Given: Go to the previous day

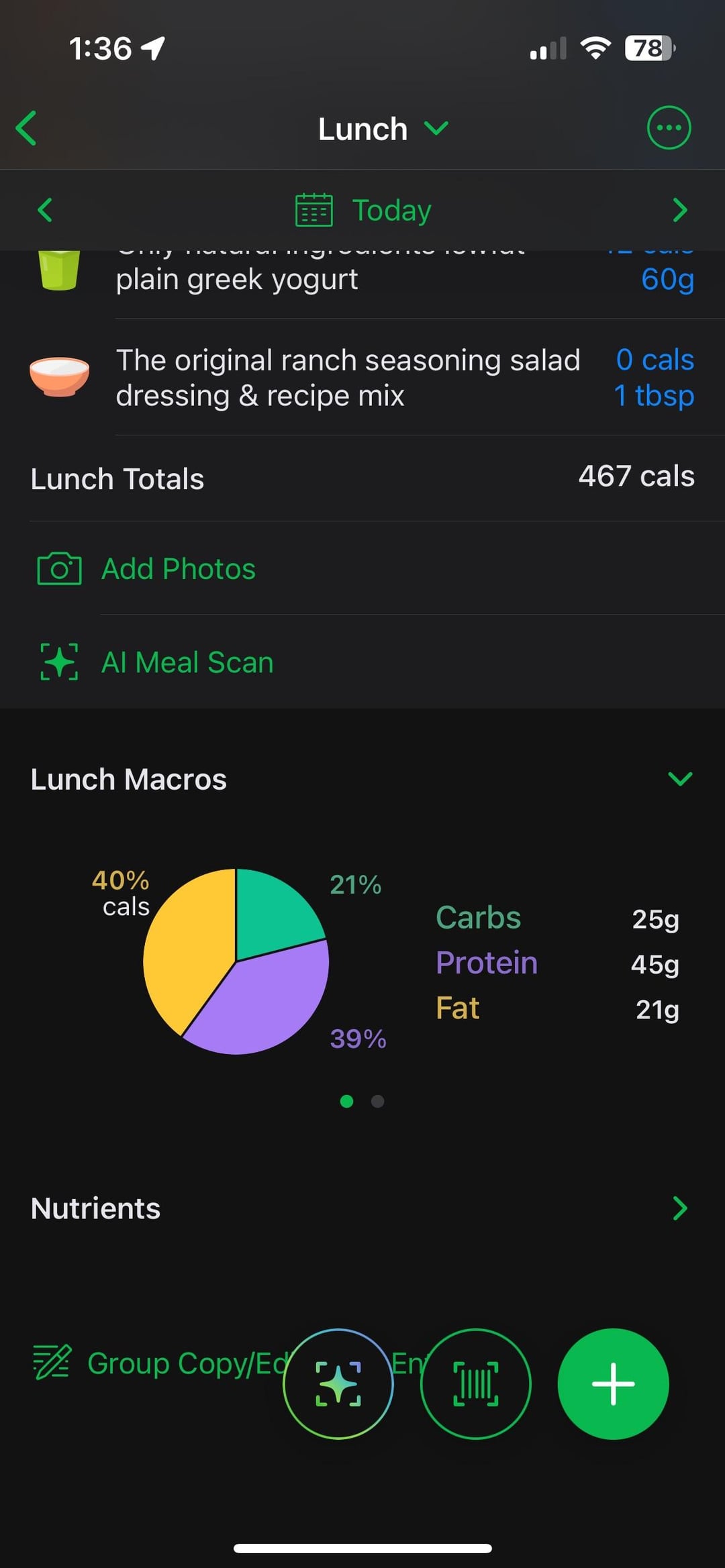Looking at the screenshot, I should [45, 210].
